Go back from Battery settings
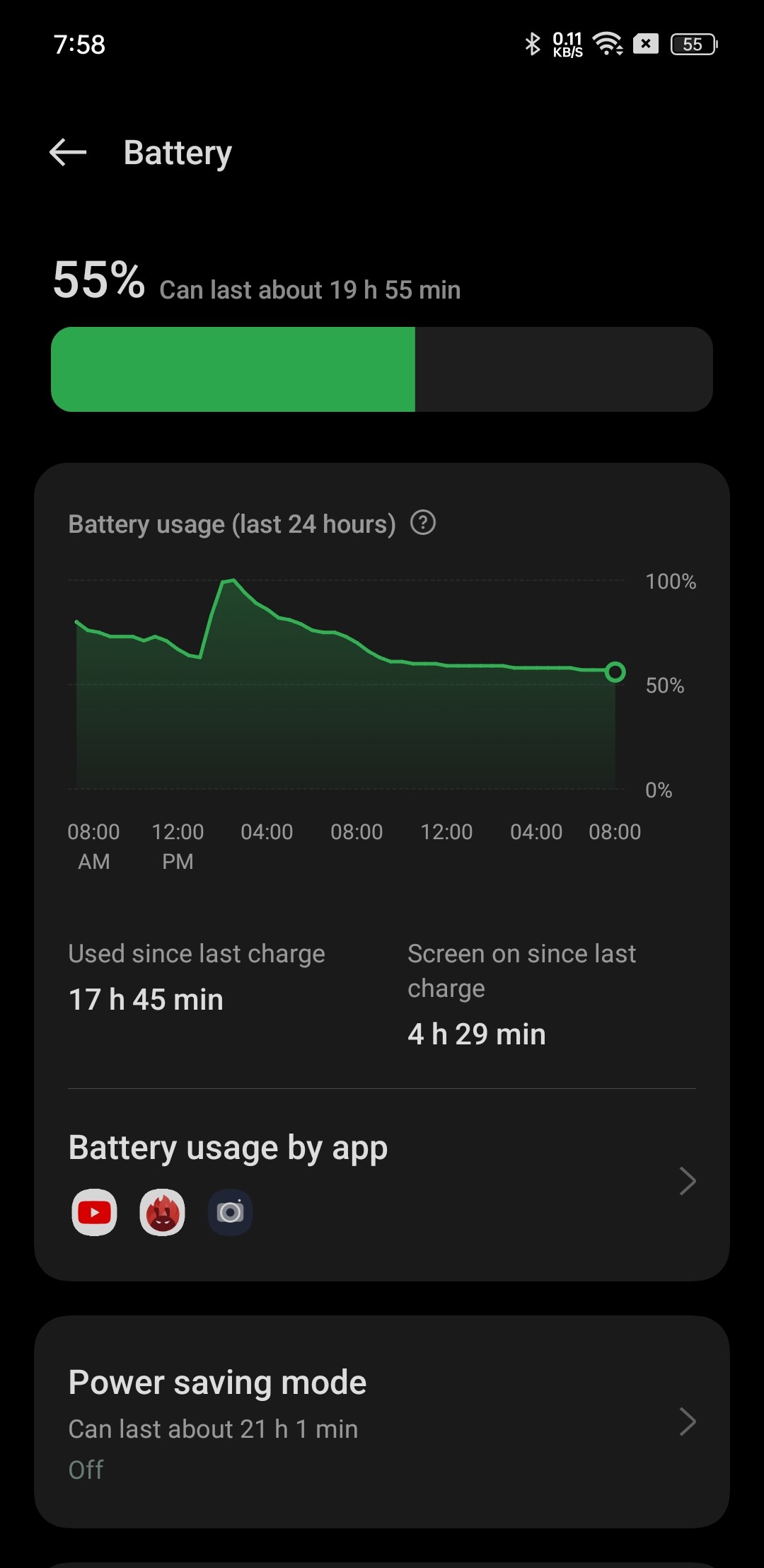Image resolution: width=764 pixels, height=1568 pixels. pyautogui.click(x=68, y=152)
